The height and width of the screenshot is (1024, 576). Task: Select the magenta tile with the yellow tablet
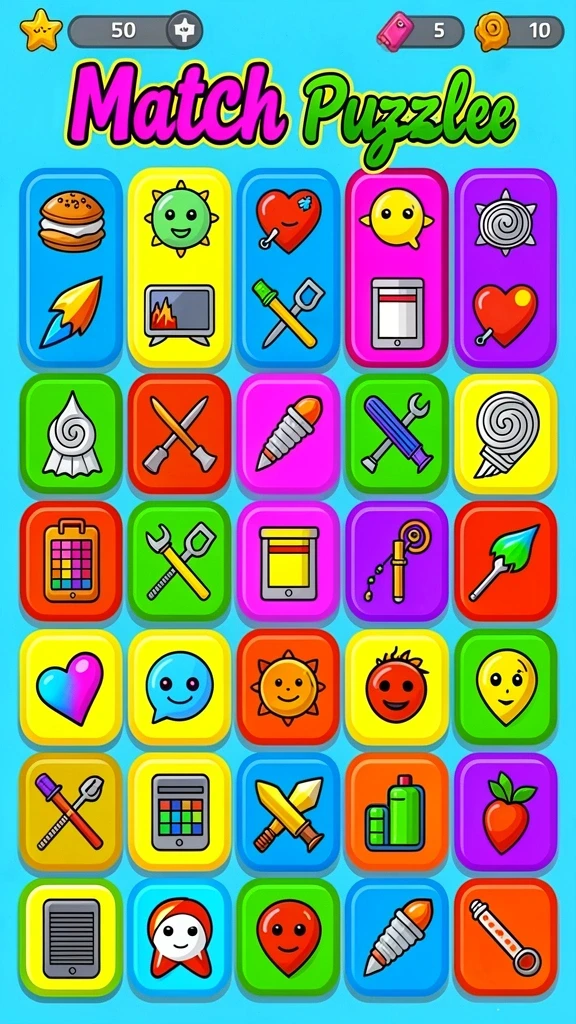click(289, 561)
